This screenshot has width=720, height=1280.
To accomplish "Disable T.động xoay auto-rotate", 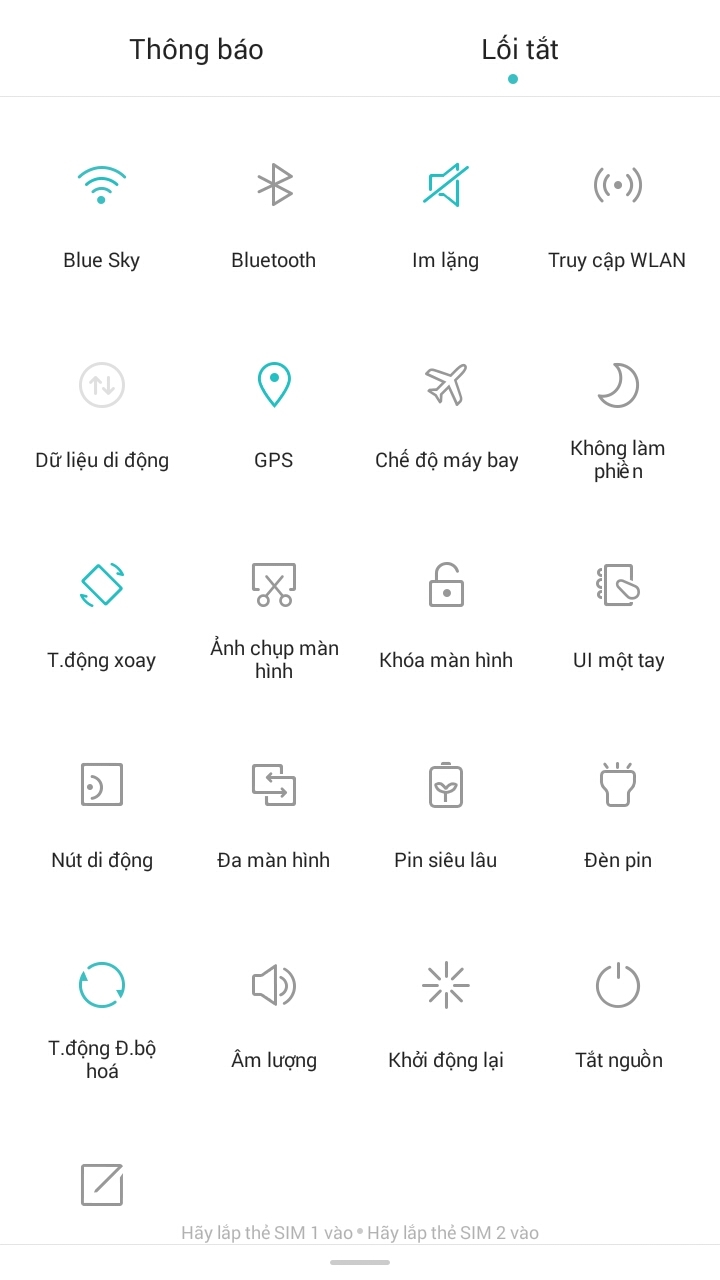I will (102, 586).
